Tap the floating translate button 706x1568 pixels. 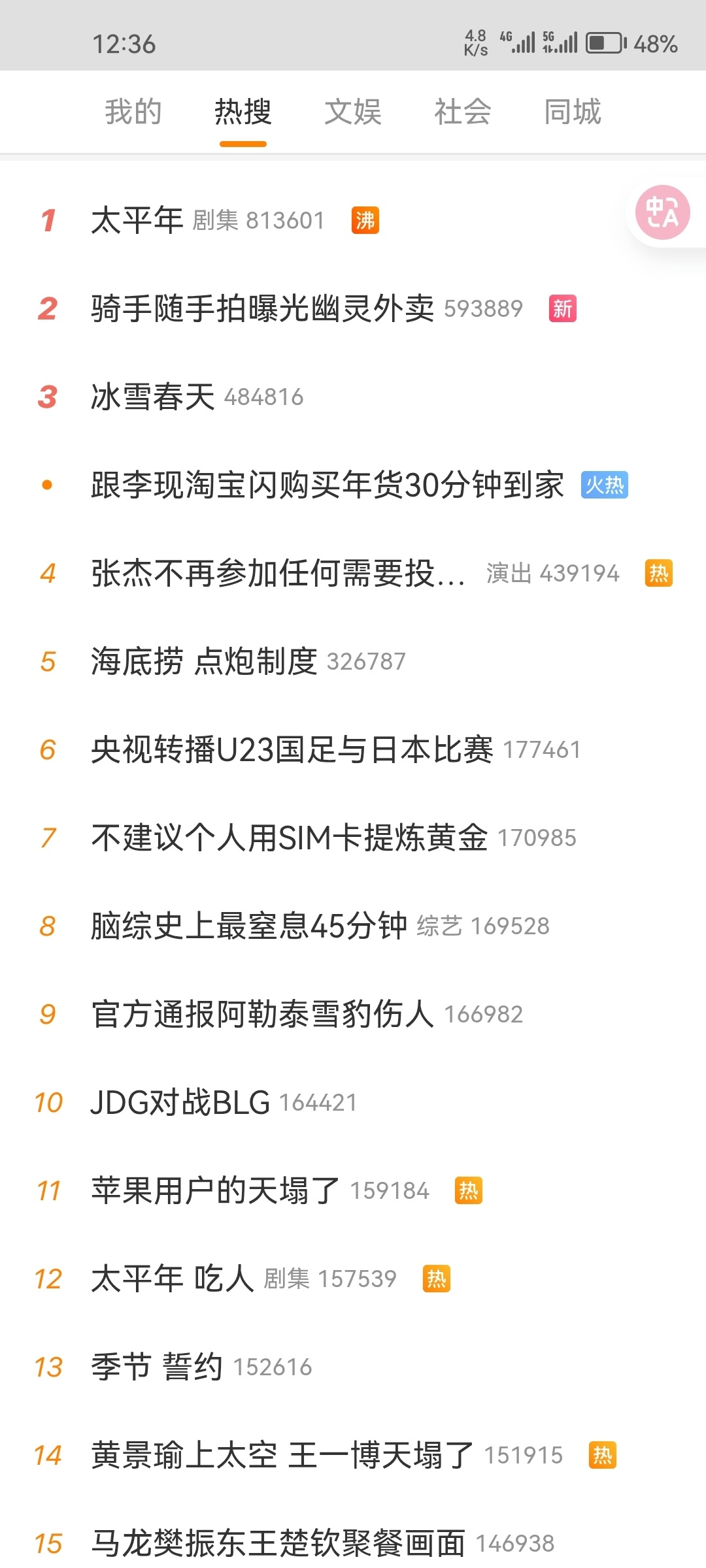(x=663, y=212)
